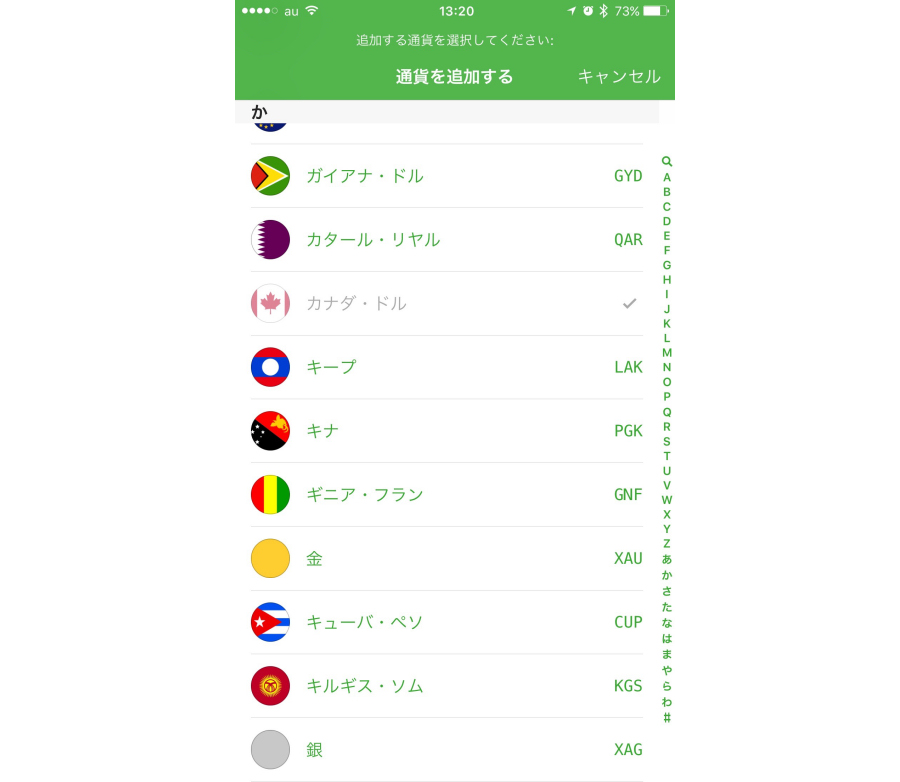Jump to section A in the index
This screenshot has height=782, width=900.
pos(667,177)
